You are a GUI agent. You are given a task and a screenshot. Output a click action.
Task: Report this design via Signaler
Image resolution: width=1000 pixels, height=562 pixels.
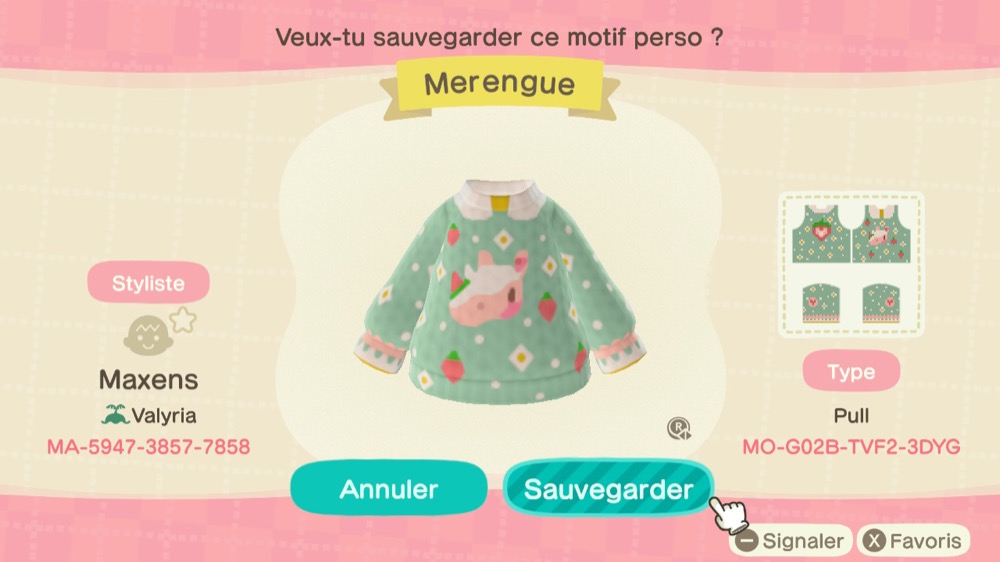[790, 541]
